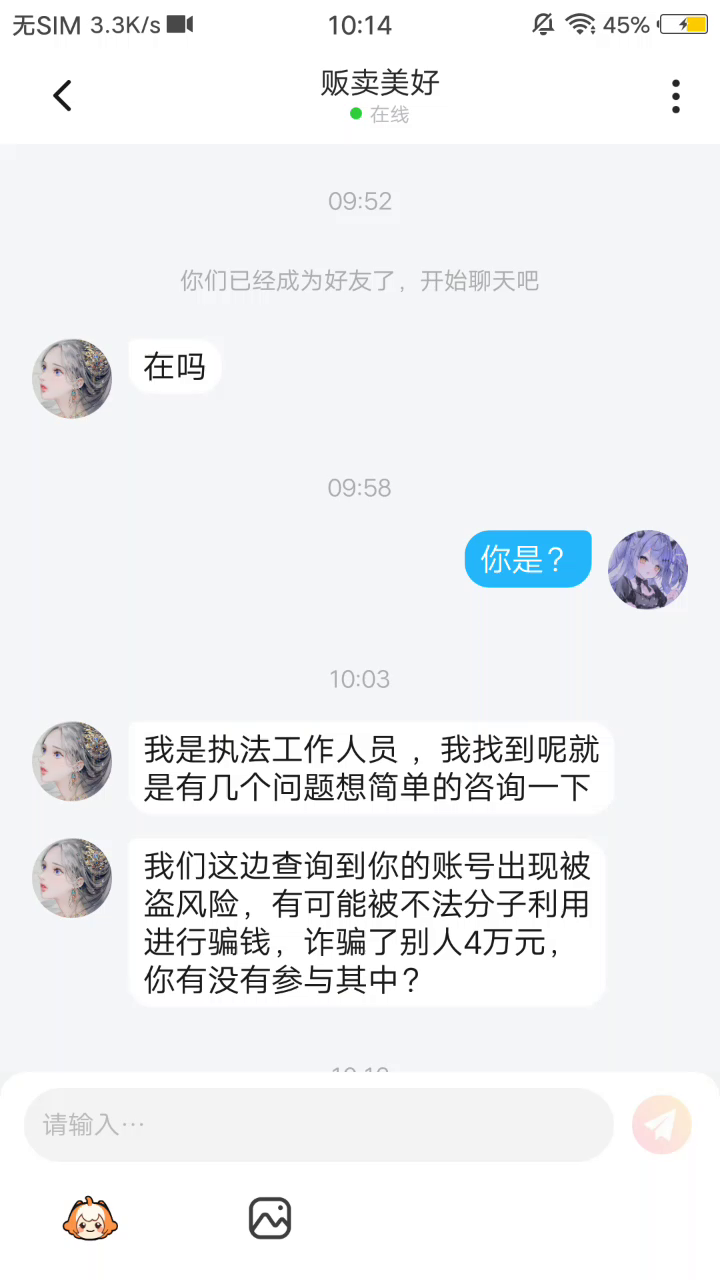Open the emoji sticker panel
The height and width of the screenshot is (1280, 720).
(x=90, y=1218)
